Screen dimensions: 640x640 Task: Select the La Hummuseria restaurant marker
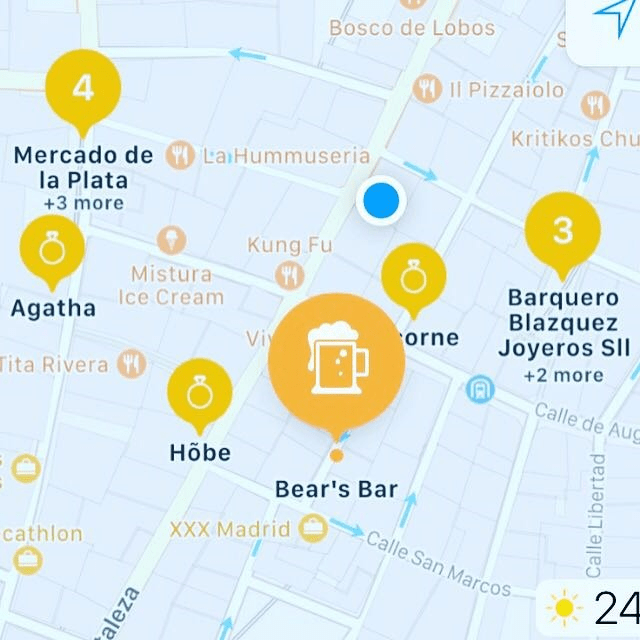181,155
